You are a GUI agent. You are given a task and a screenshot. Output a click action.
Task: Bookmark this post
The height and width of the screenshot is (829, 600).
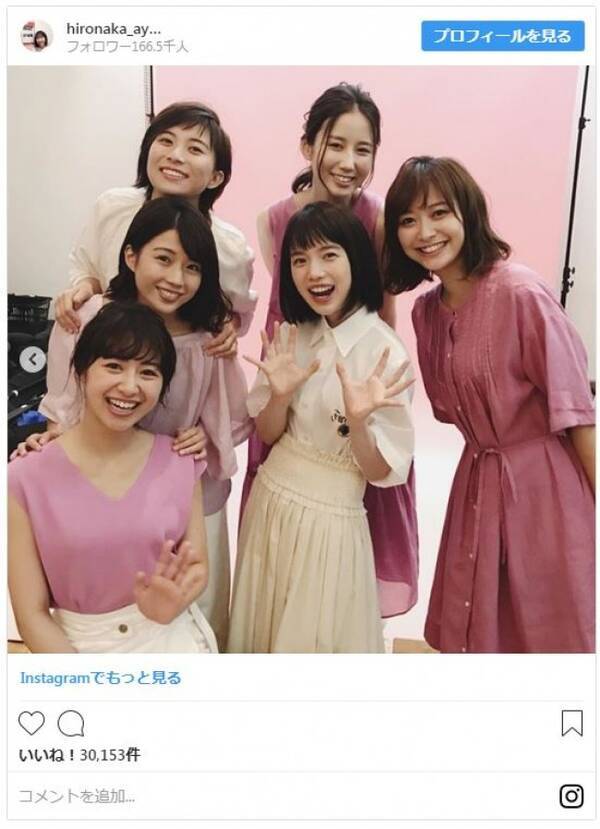click(x=571, y=722)
